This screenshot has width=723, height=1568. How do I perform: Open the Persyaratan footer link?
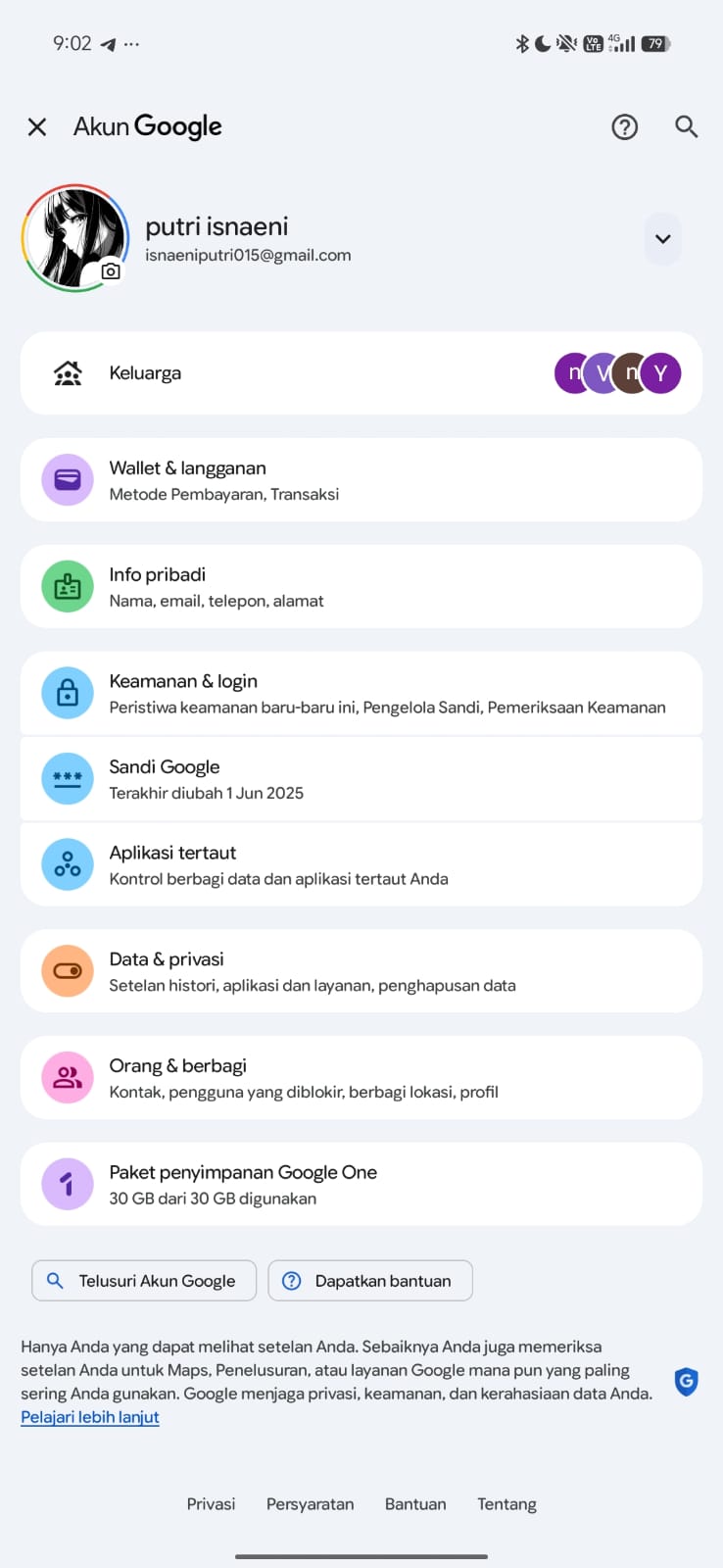pos(311,1504)
